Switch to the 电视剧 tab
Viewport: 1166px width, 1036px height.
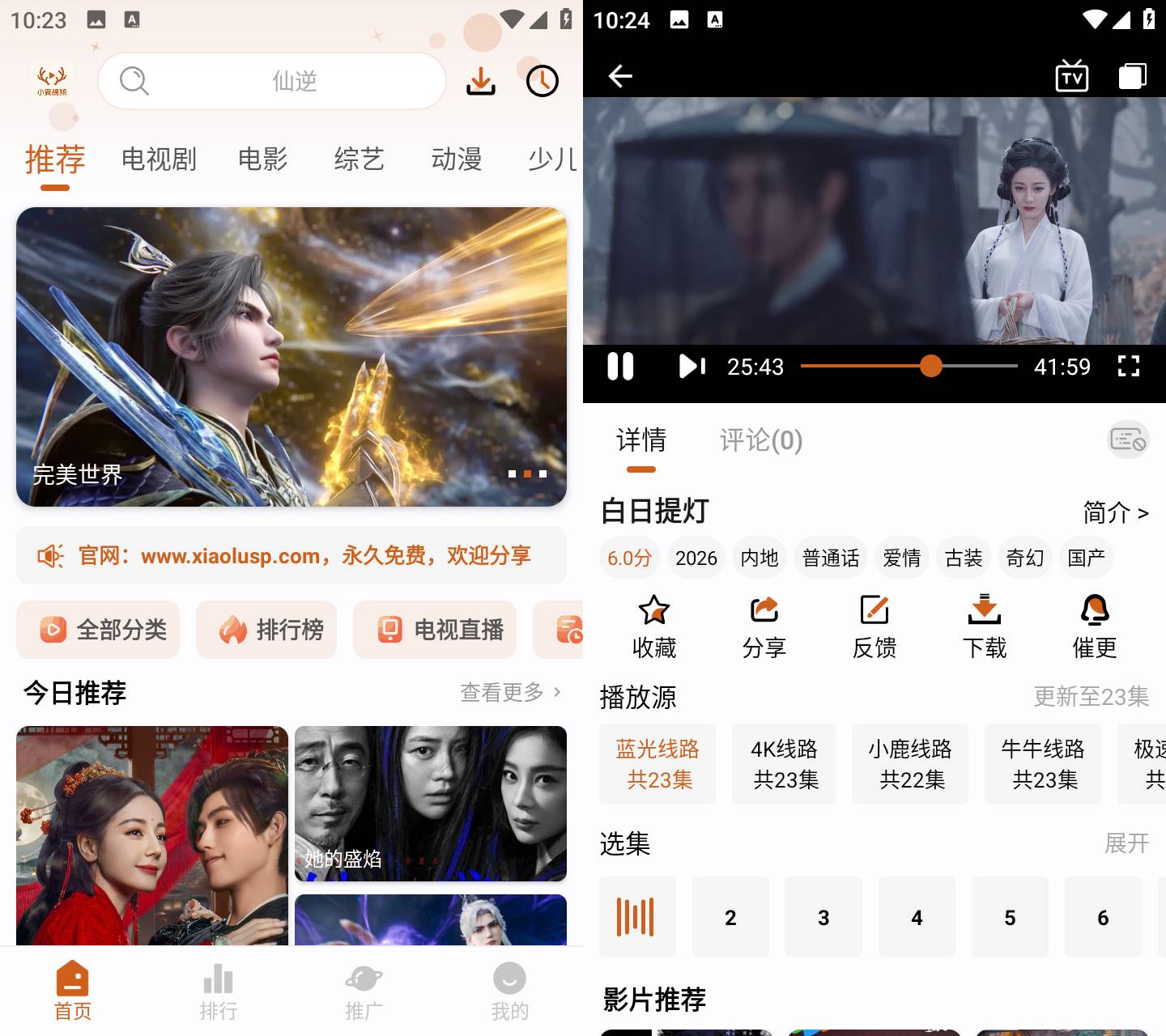tap(159, 159)
